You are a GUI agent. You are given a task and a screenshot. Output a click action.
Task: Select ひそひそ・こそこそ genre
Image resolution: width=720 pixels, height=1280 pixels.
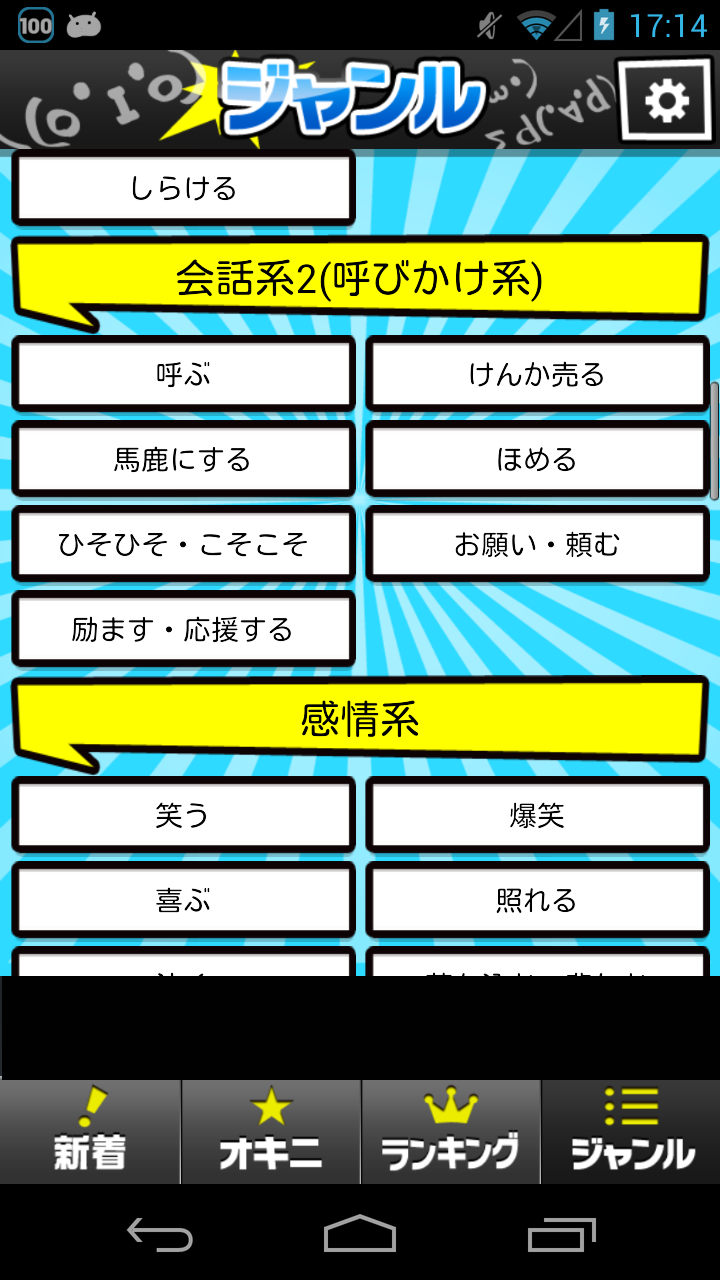[x=183, y=545]
